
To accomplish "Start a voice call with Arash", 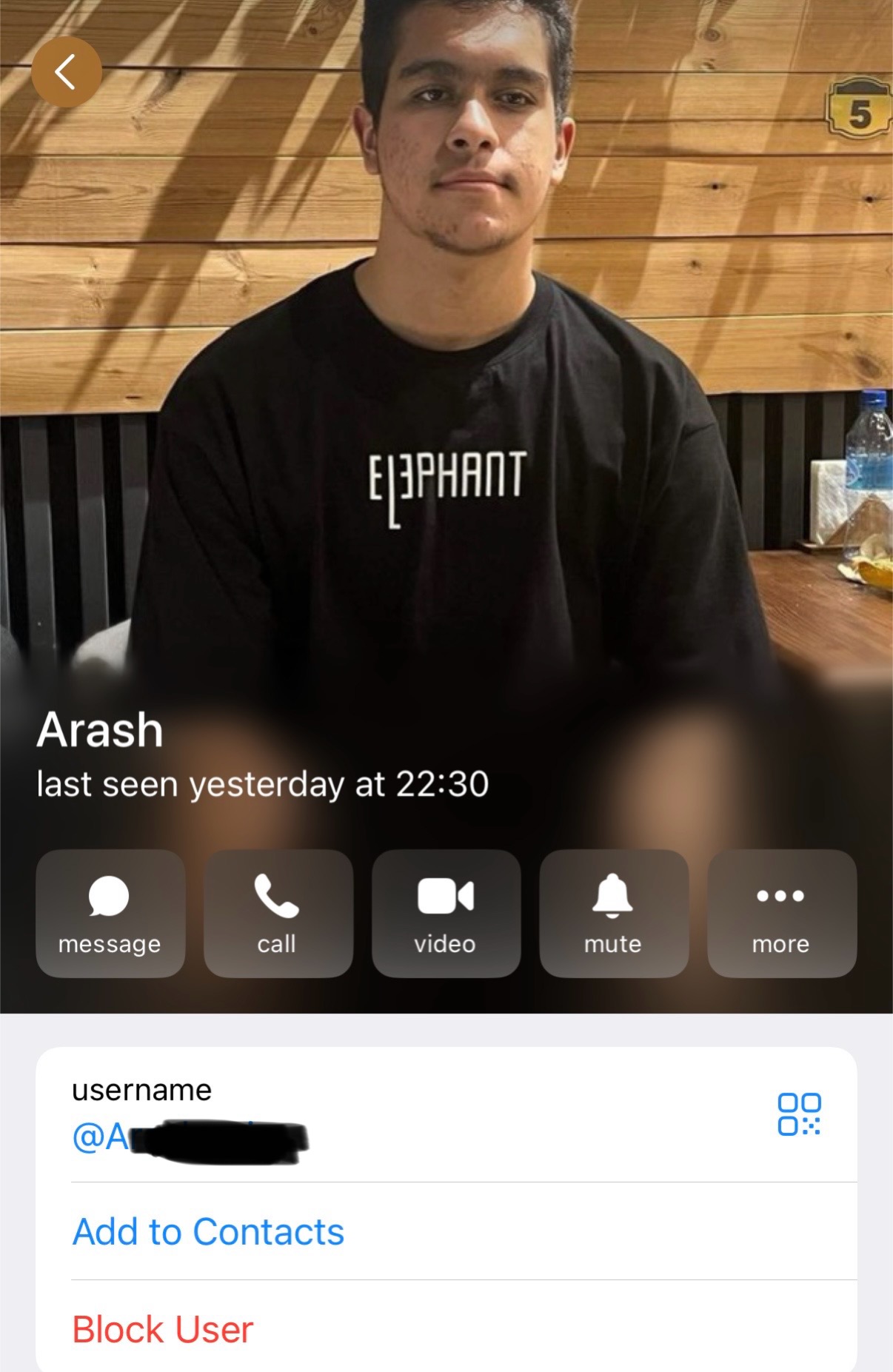I will click(278, 913).
